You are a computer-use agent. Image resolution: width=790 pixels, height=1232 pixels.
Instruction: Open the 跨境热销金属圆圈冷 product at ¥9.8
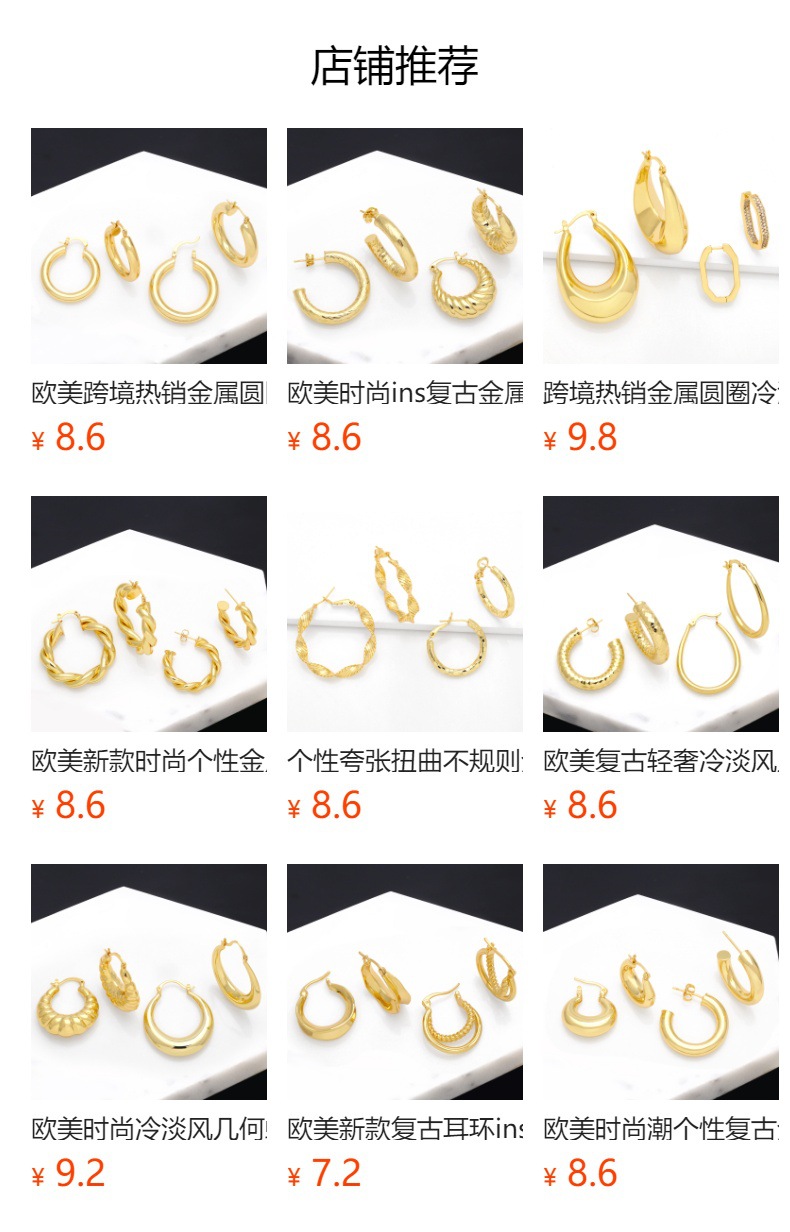pyautogui.click(x=661, y=246)
